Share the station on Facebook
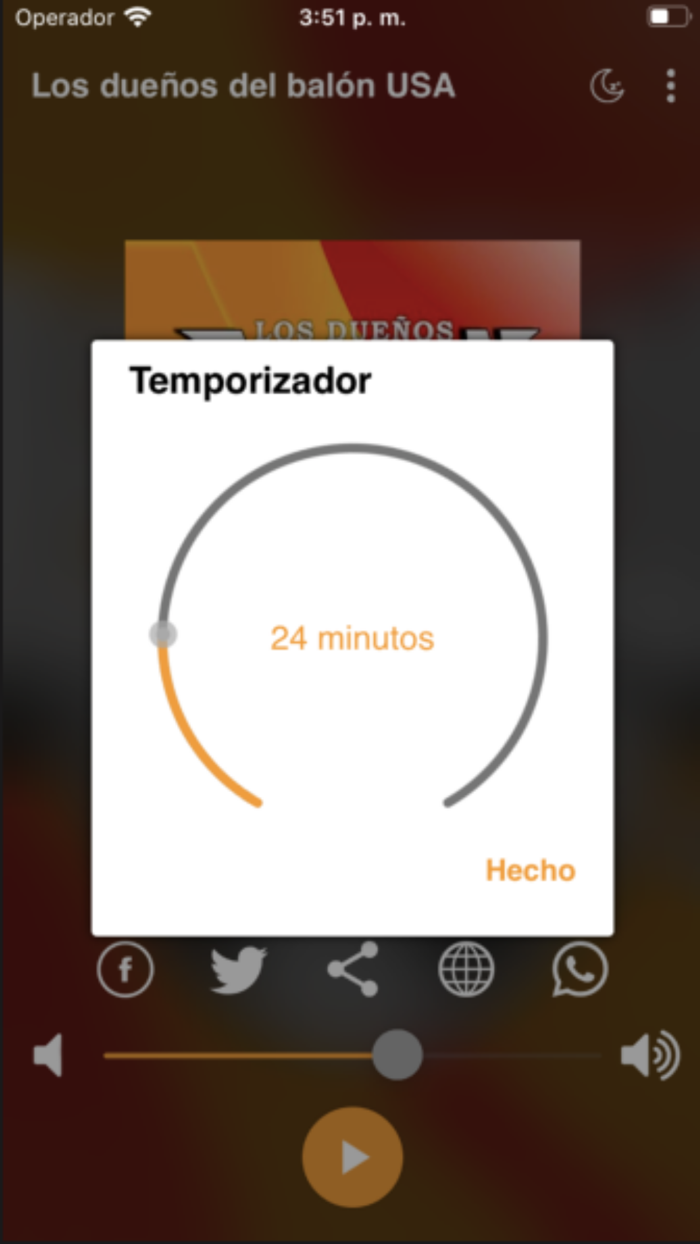 126,970
